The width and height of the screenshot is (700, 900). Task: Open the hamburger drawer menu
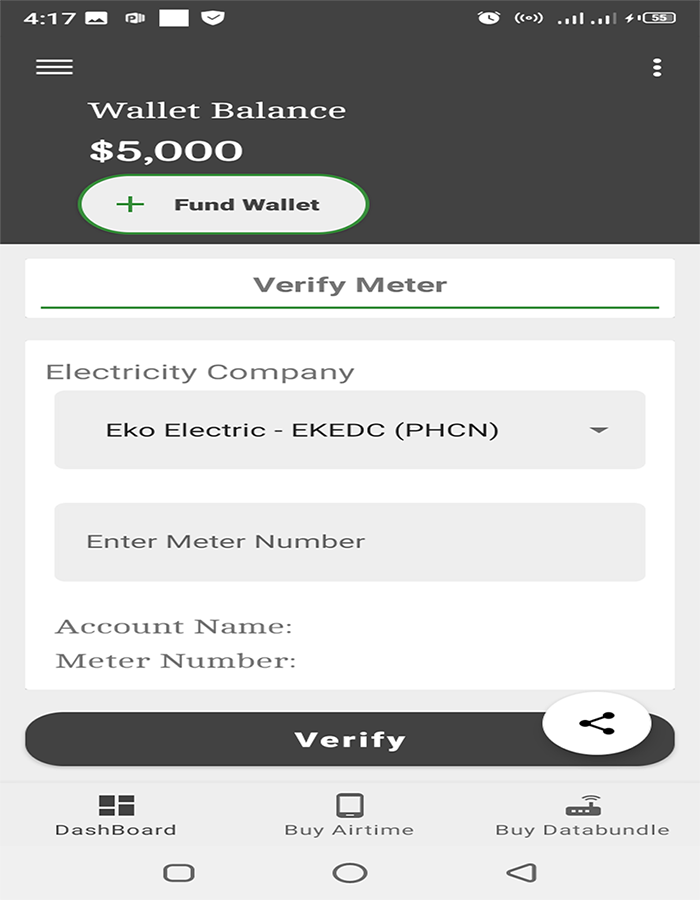click(54, 67)
